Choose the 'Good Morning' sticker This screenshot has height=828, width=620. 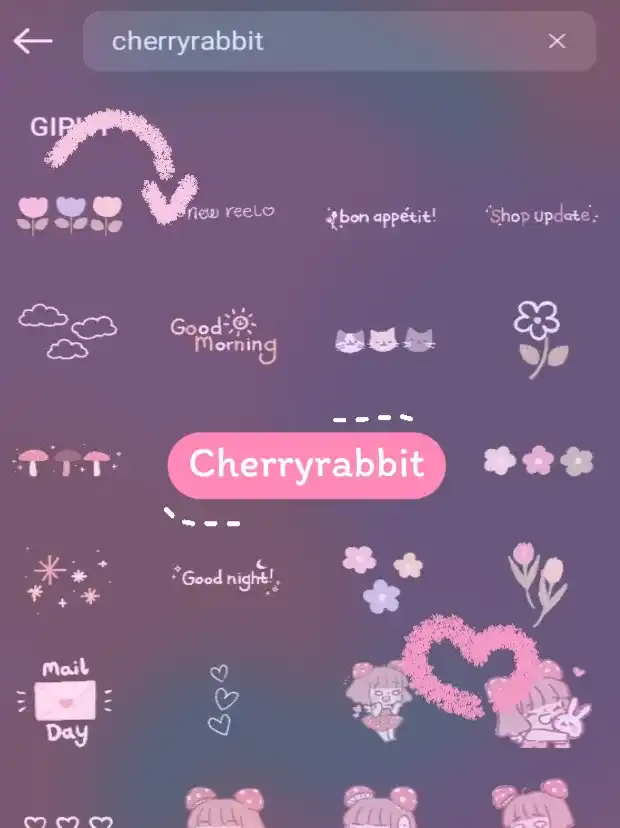pyautogui.click(x=222, y=336)
